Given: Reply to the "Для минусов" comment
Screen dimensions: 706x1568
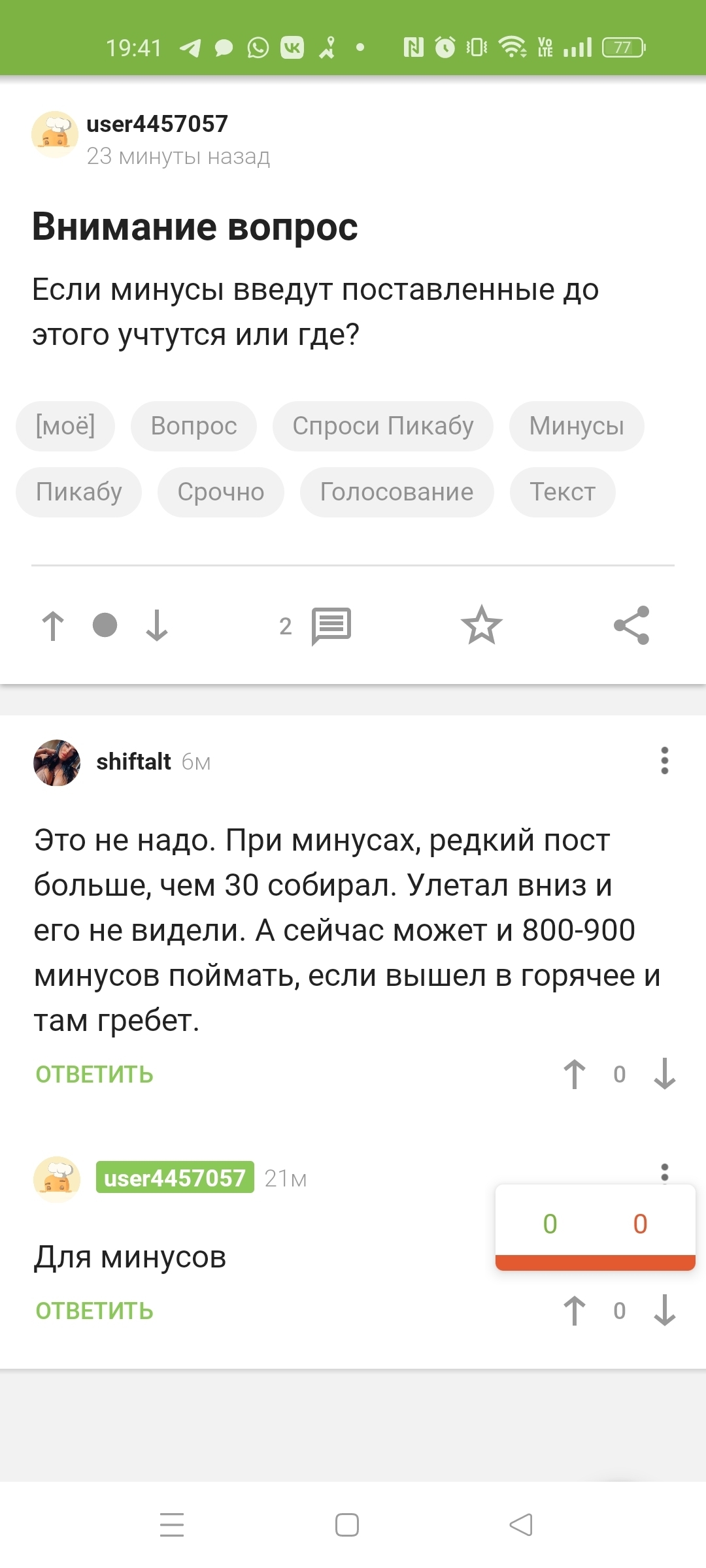Looking at the screenshot, I should [x=94, y=1311].
